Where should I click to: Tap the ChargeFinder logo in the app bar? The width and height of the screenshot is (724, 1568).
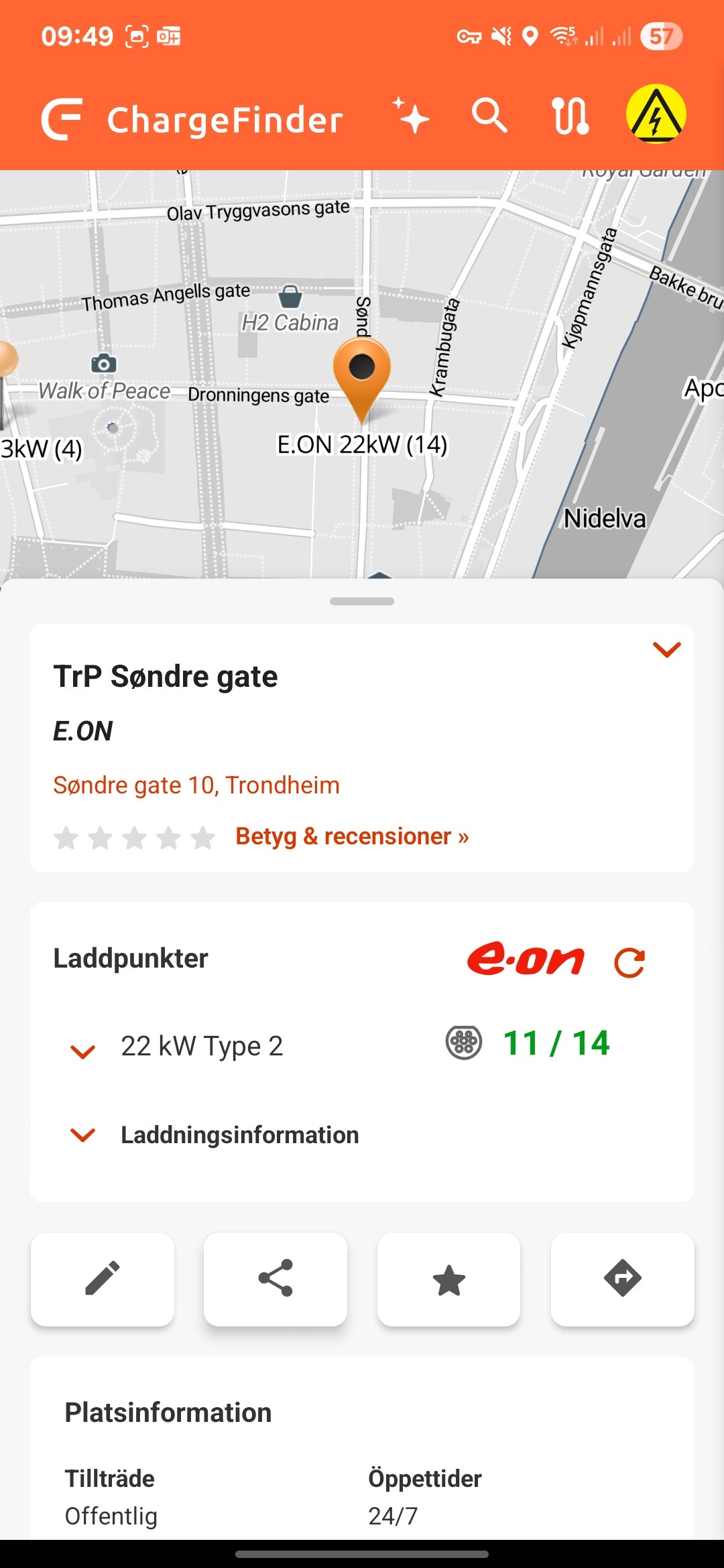(192, 119)
